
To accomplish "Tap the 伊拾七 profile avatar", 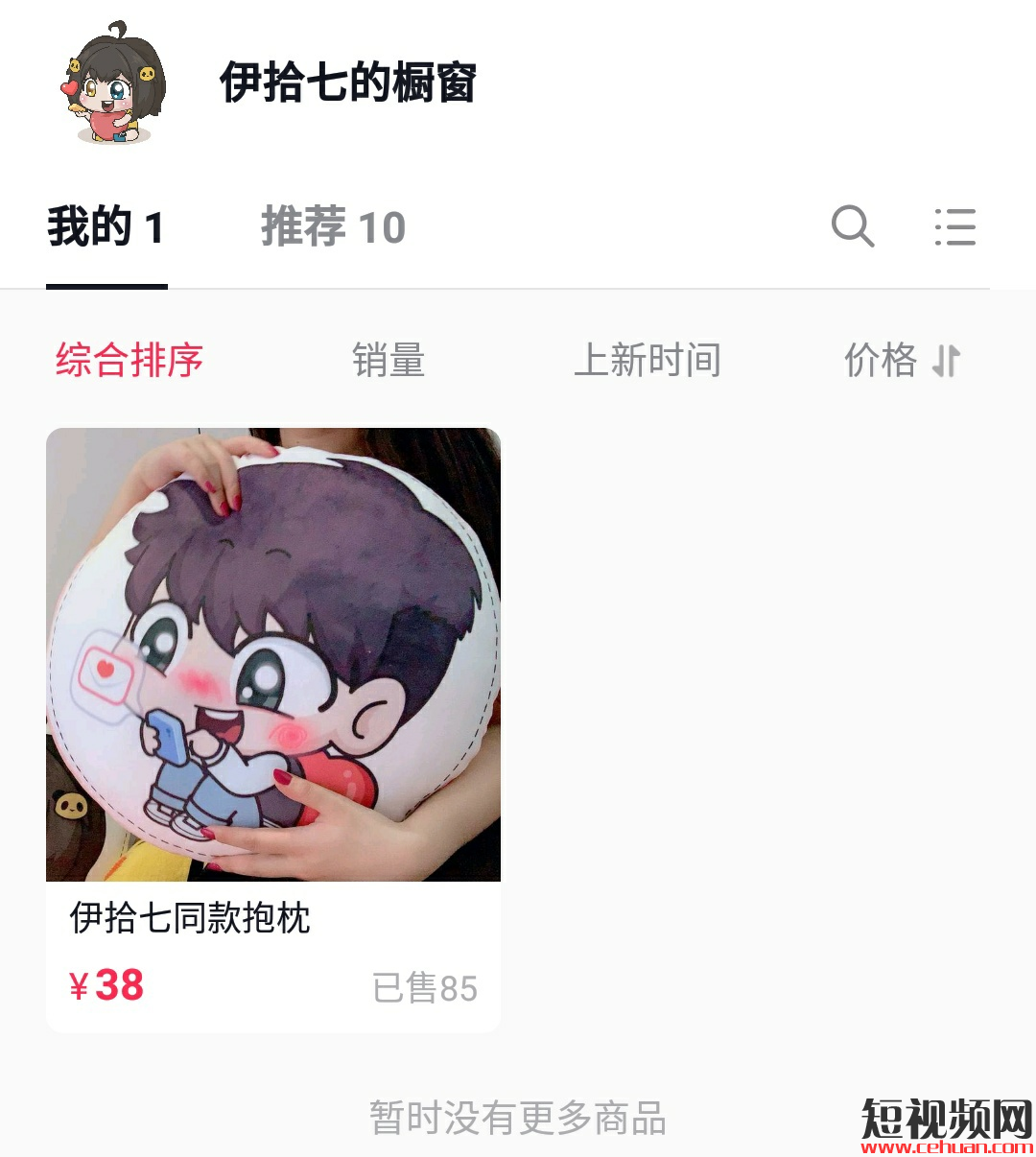I will (113, 83).
